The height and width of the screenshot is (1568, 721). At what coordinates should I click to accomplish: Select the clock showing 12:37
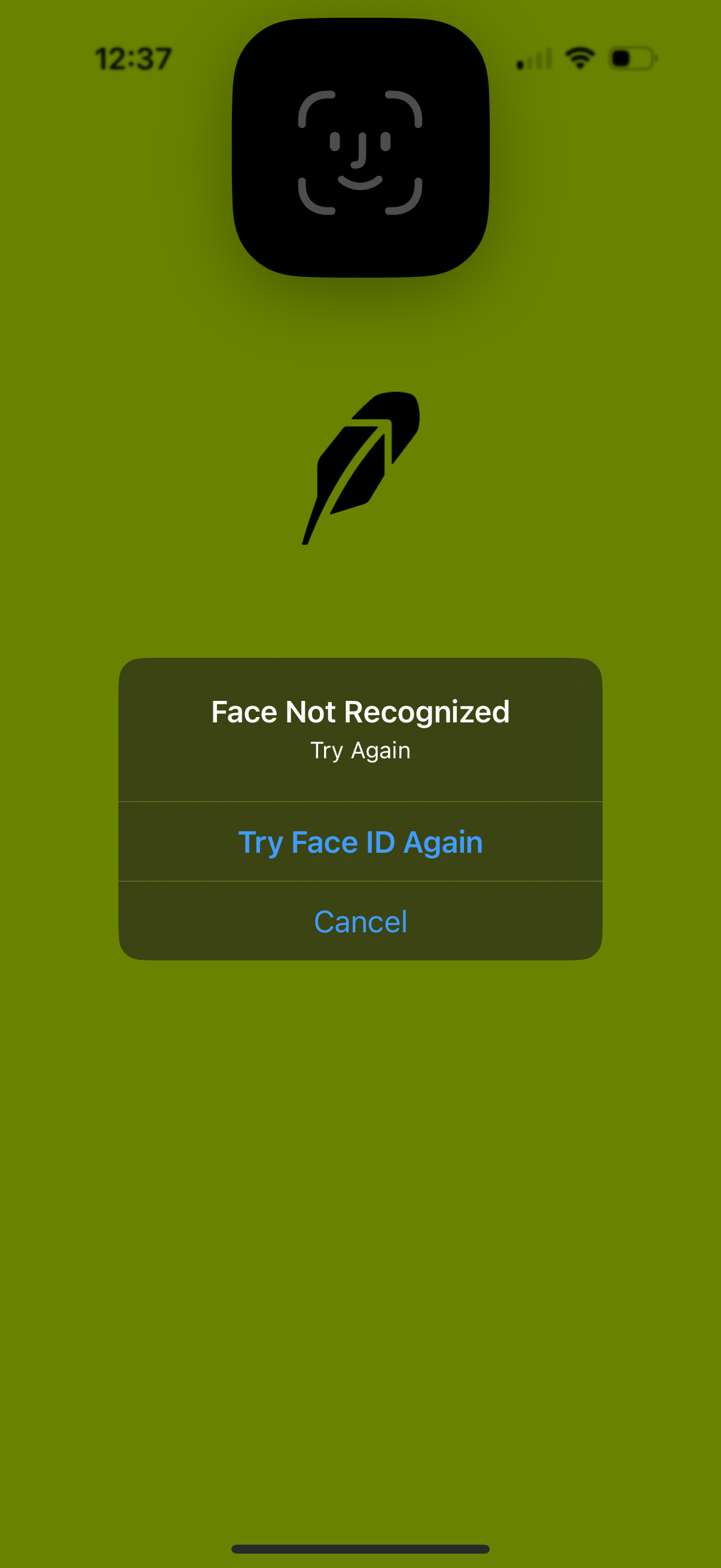tap(133, 58)
